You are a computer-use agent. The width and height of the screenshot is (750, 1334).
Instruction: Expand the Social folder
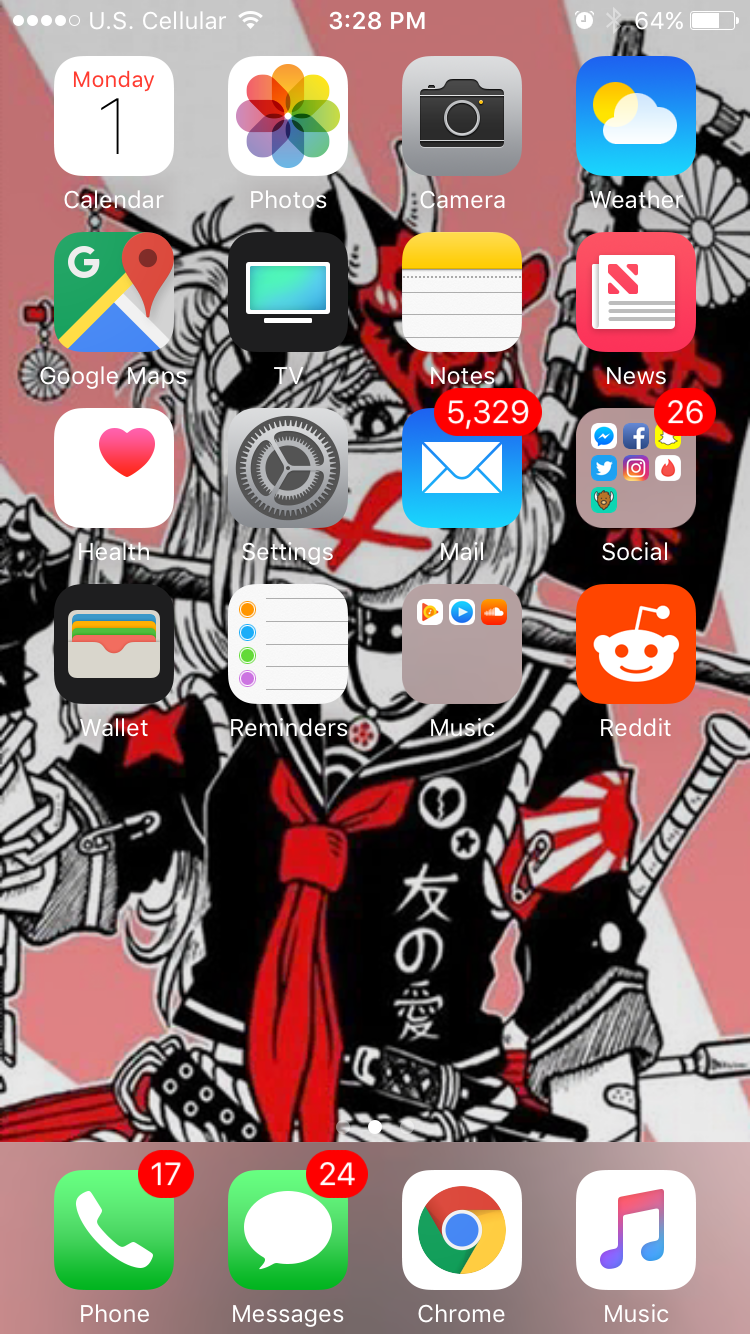click(636, 468)
